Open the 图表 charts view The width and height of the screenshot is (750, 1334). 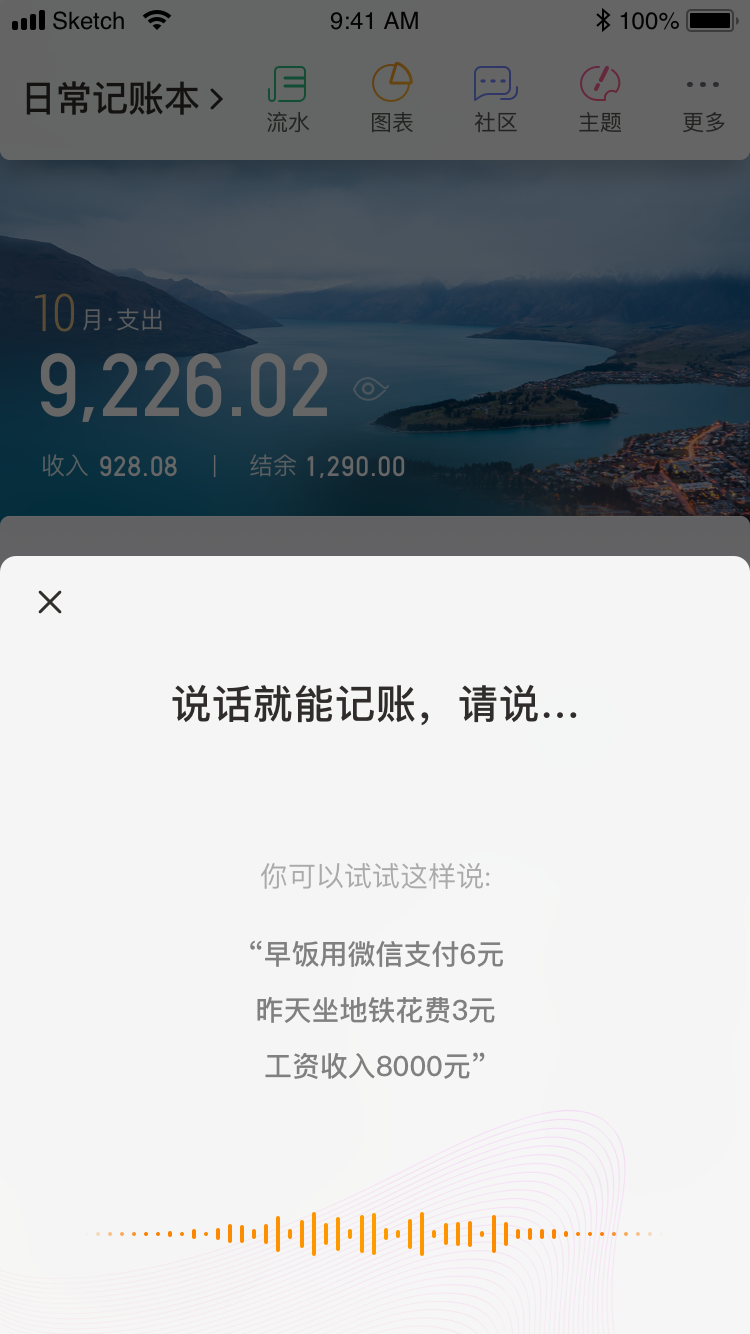click(x=392, y=99)
